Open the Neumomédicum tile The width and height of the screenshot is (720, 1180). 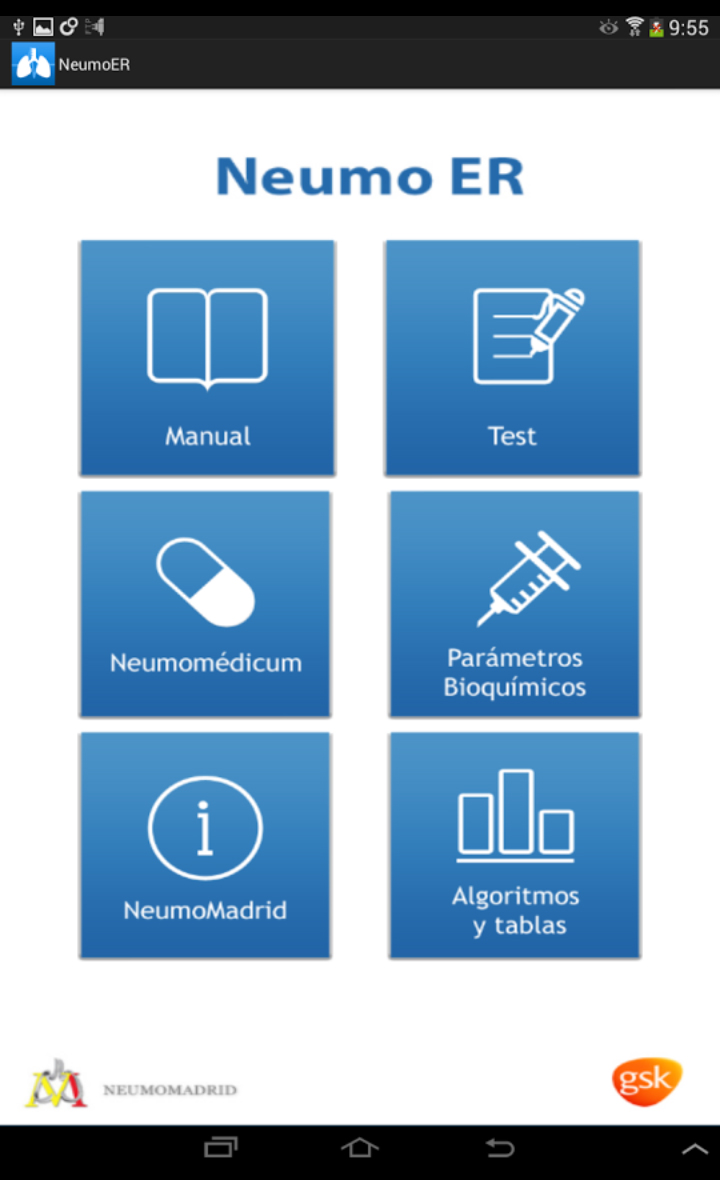205,604
